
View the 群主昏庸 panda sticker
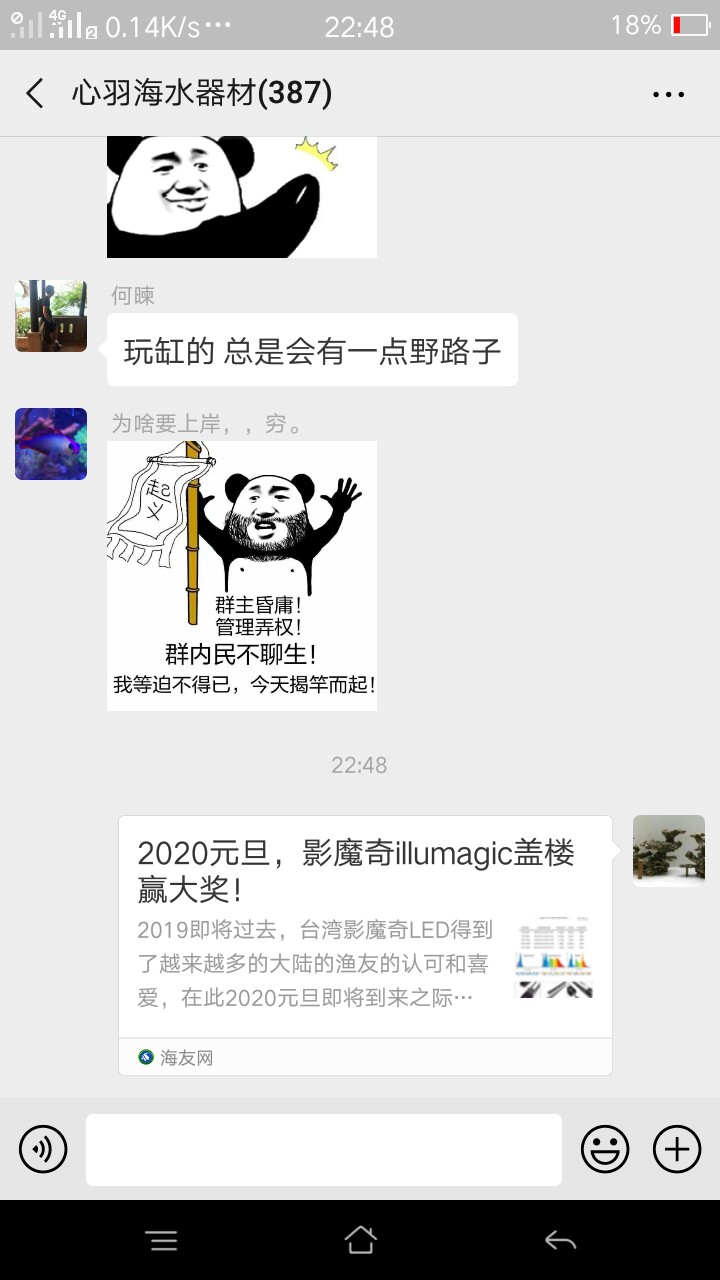(x=242, y=576)
